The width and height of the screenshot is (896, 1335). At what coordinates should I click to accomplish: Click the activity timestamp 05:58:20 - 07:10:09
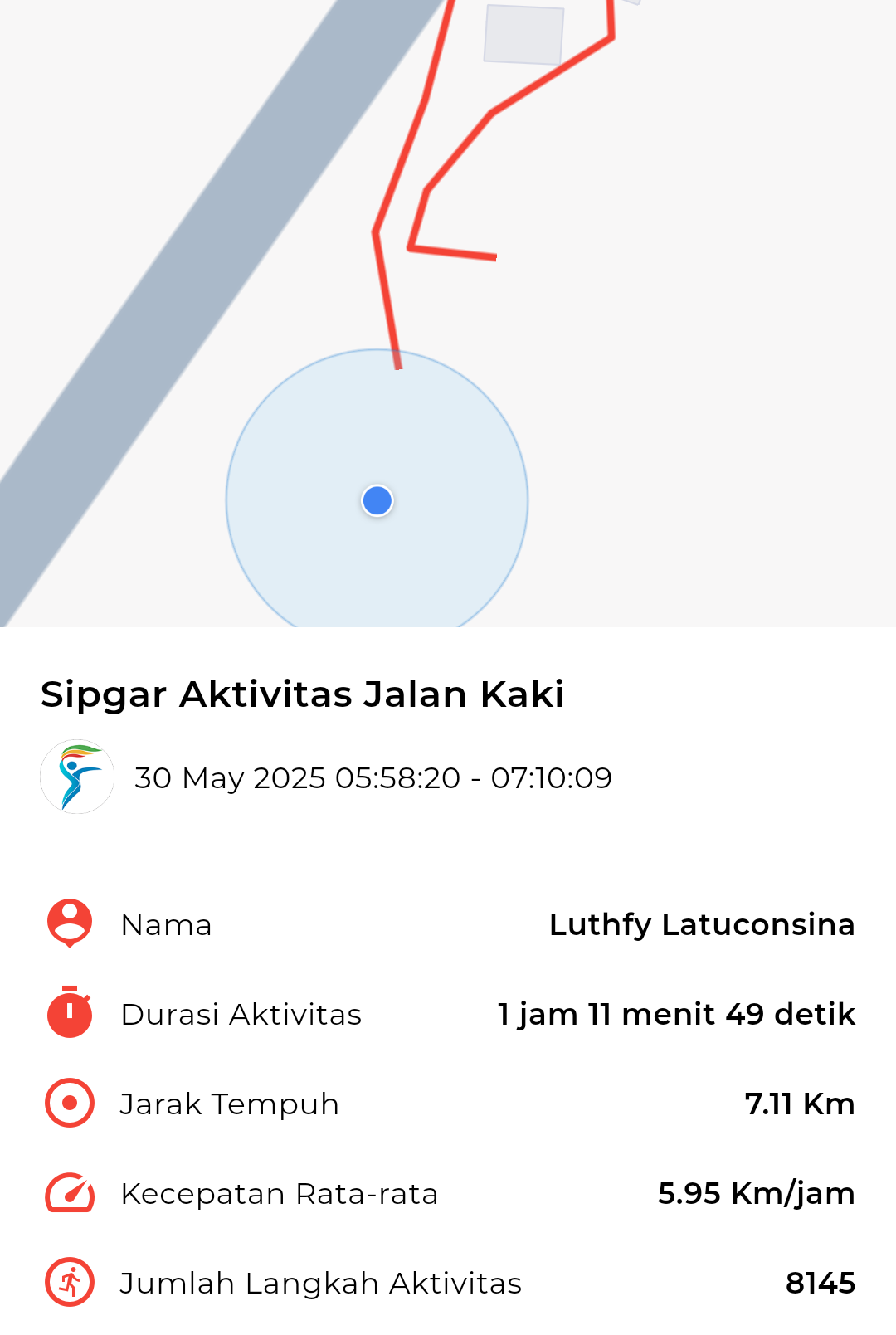(474, 778)
